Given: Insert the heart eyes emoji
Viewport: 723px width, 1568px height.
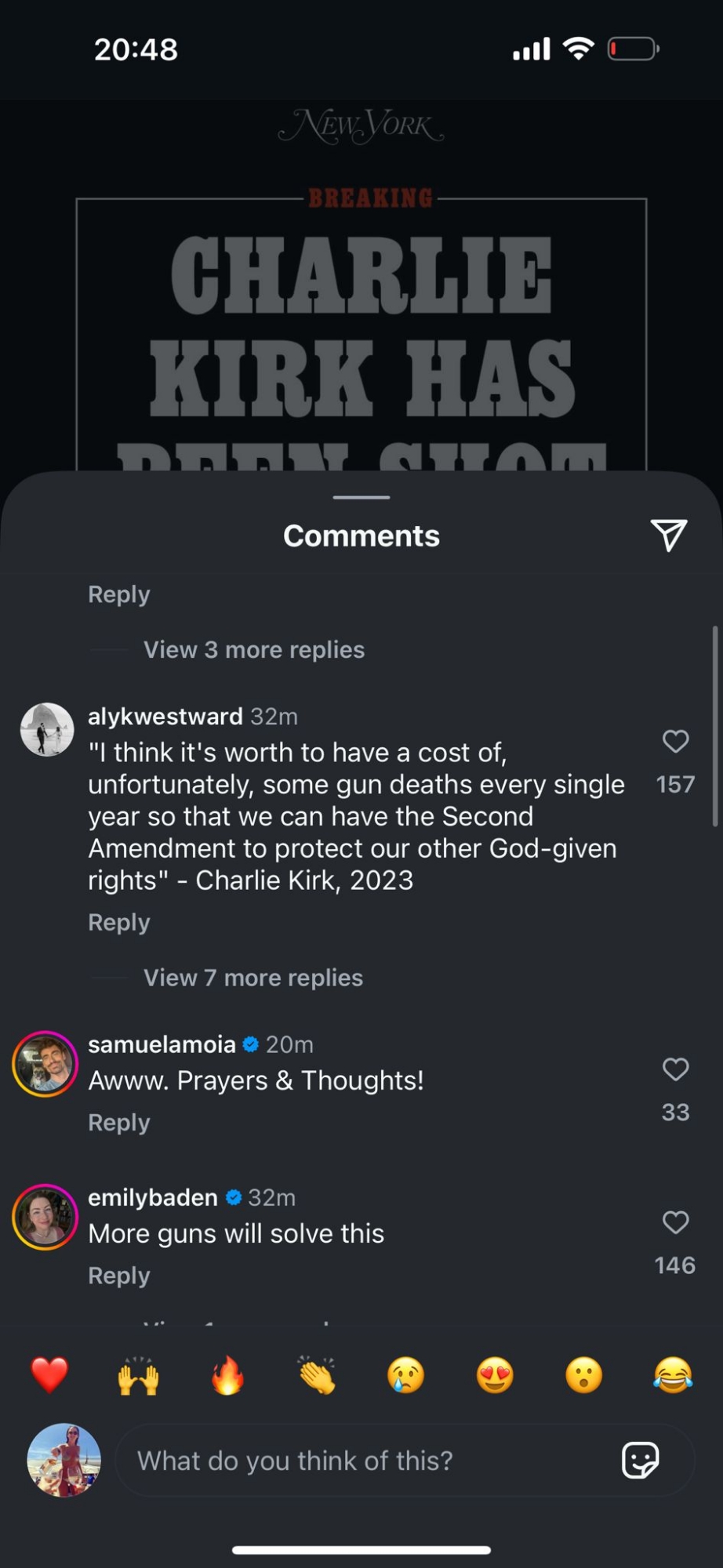Looking at the screenshot, I should (495, 1375).
